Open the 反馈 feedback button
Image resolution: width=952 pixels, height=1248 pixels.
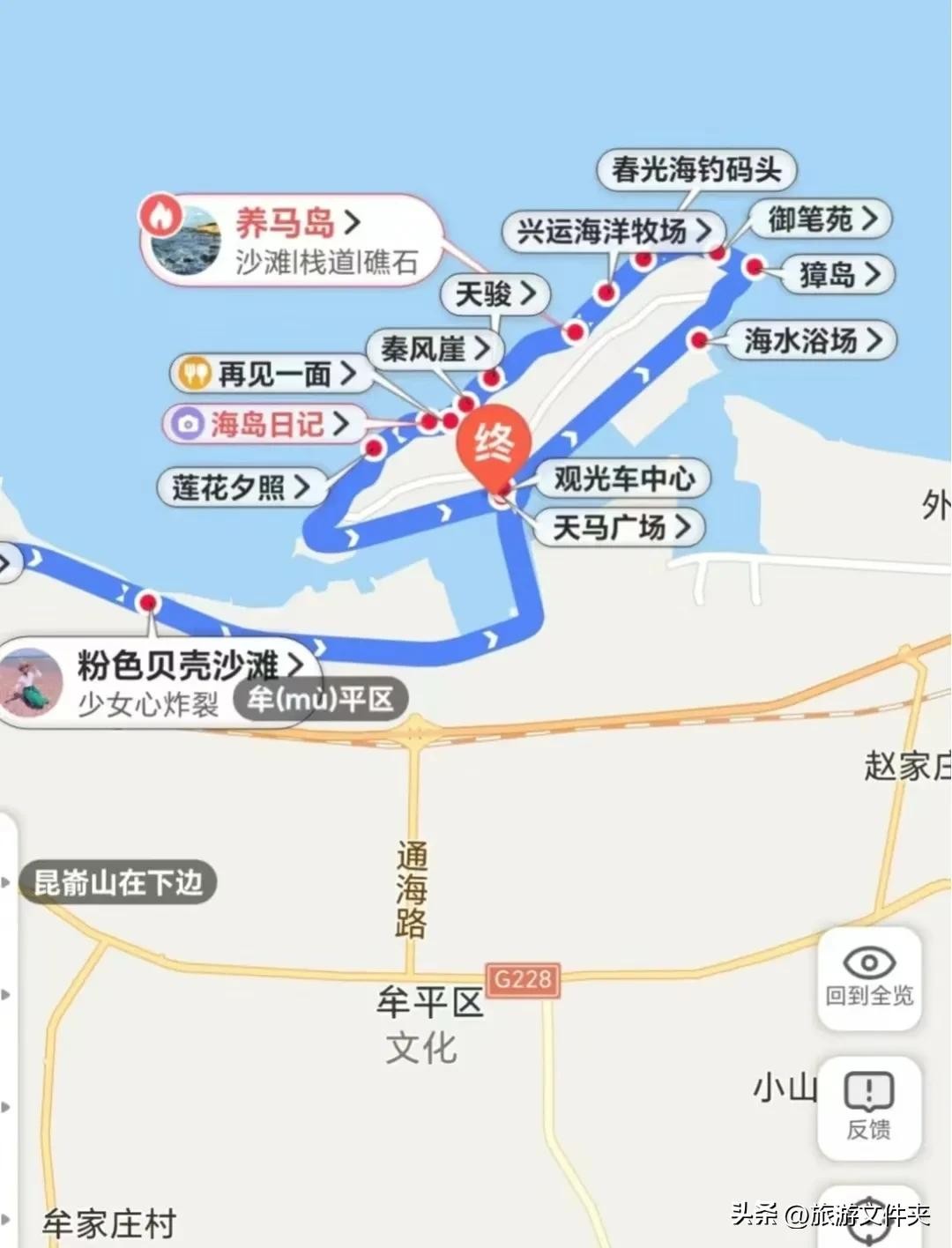(869, 1107)
